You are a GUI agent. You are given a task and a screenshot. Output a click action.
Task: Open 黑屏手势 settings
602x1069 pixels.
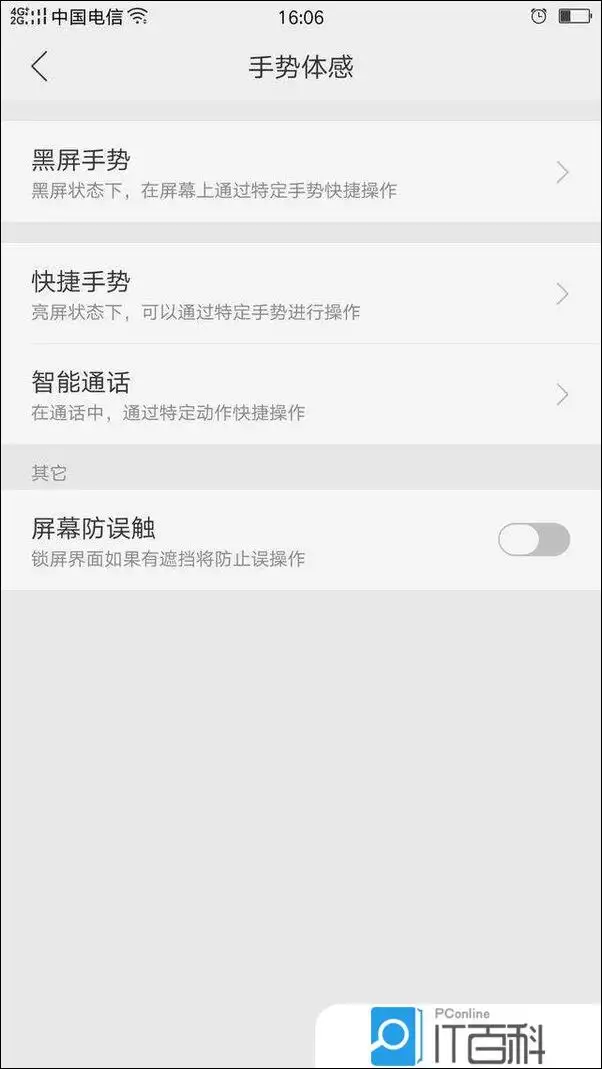coord(301,172)
